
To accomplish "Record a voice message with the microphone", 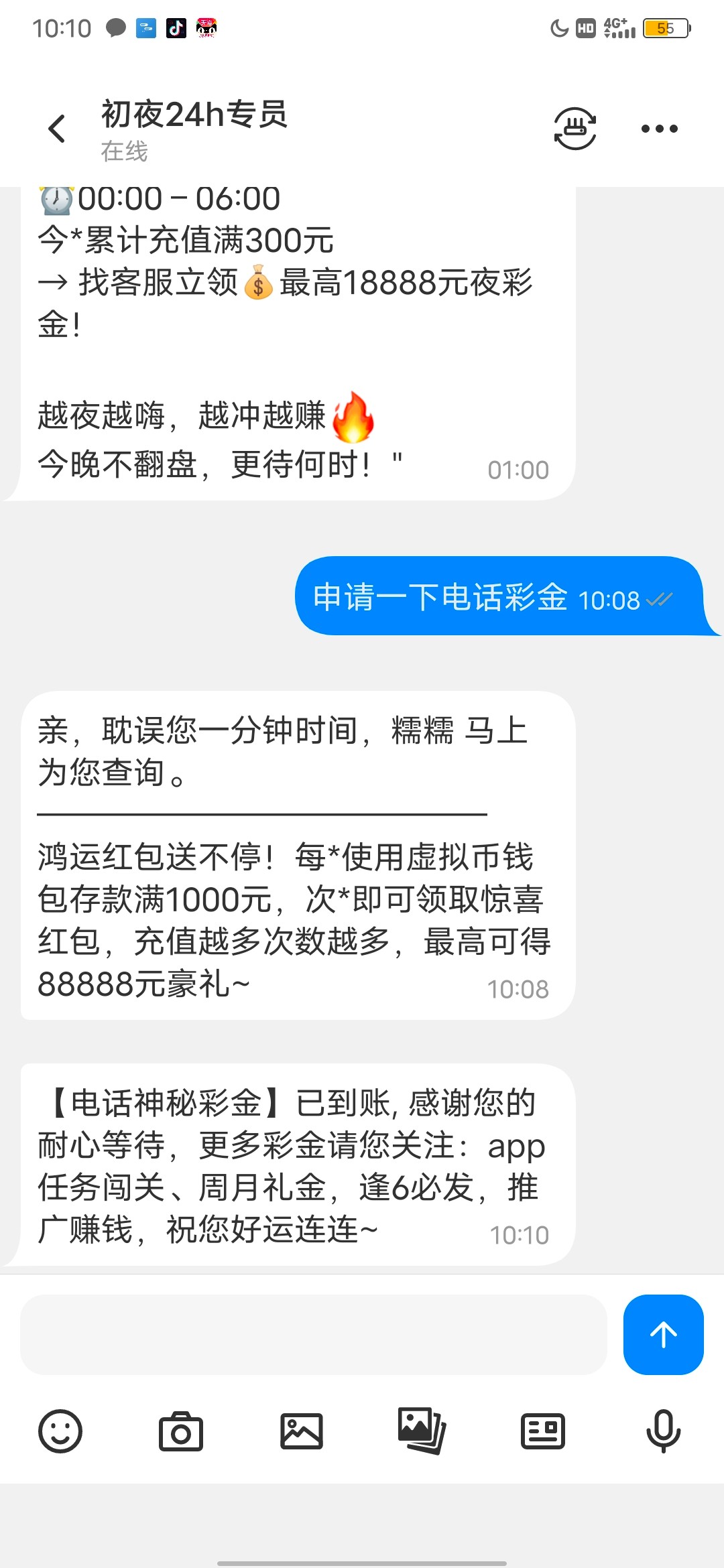I will [x=663, y=1431].
